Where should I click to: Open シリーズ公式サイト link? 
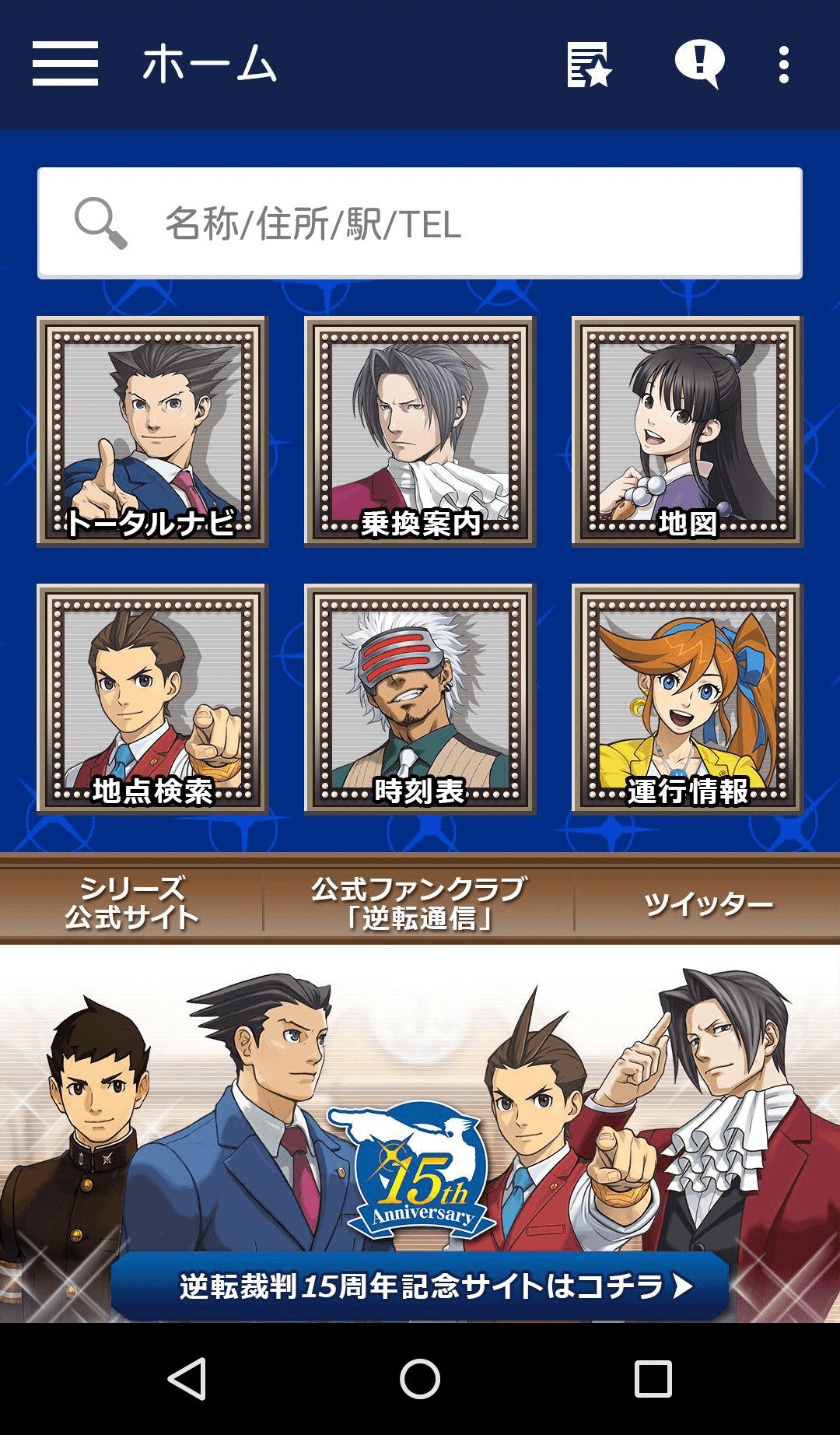click(x=132, y=903)
